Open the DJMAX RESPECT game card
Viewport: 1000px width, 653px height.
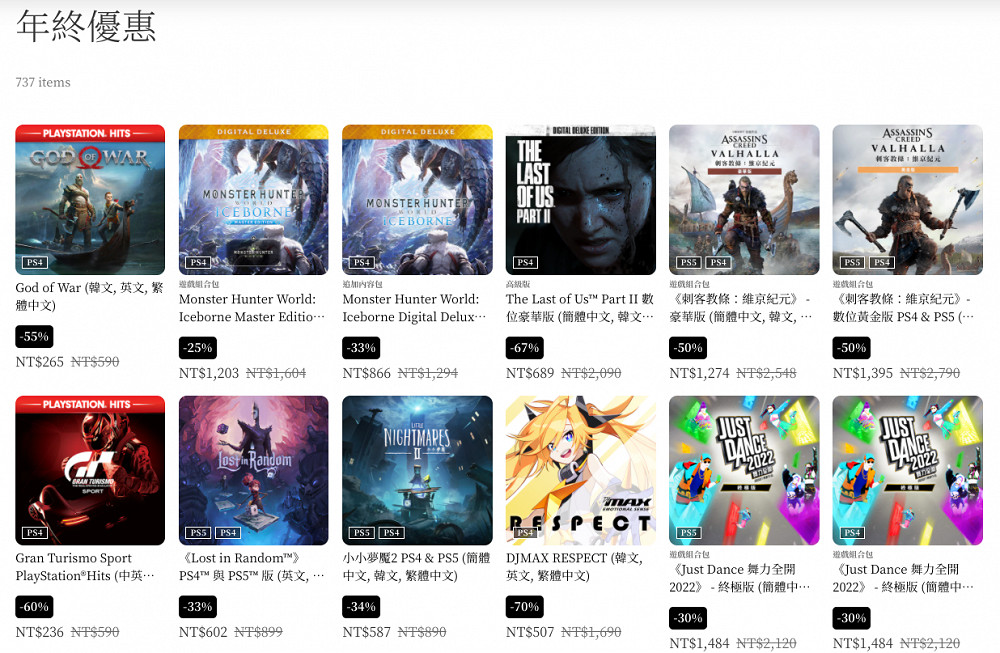coord(580,470)
